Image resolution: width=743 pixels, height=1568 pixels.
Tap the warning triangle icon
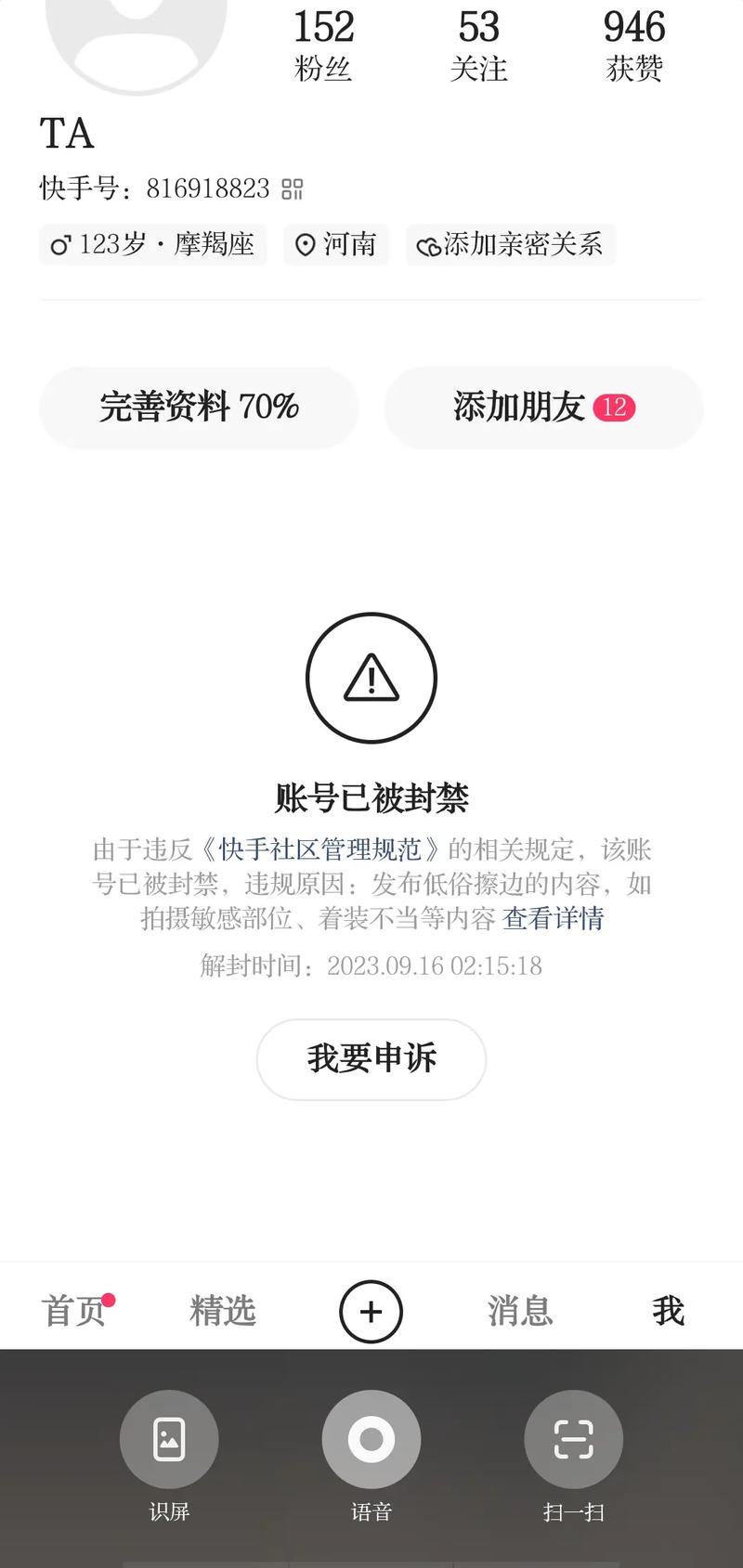(371, 677)
